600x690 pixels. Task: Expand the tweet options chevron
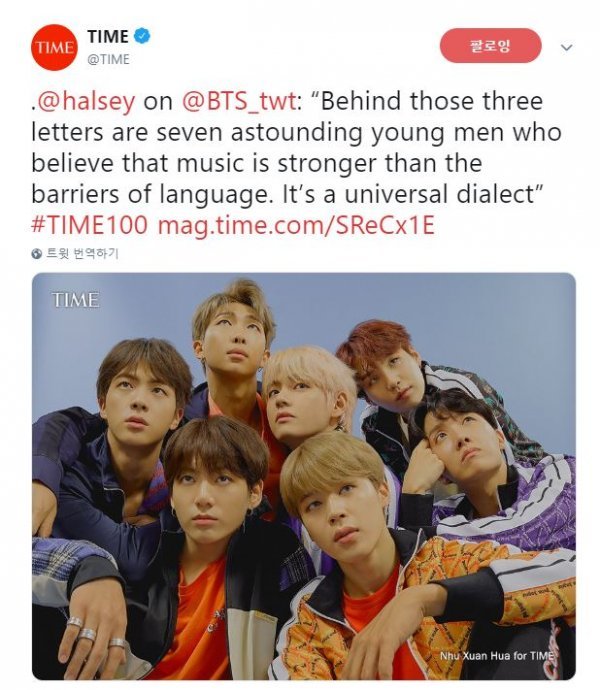pos(566,48)
